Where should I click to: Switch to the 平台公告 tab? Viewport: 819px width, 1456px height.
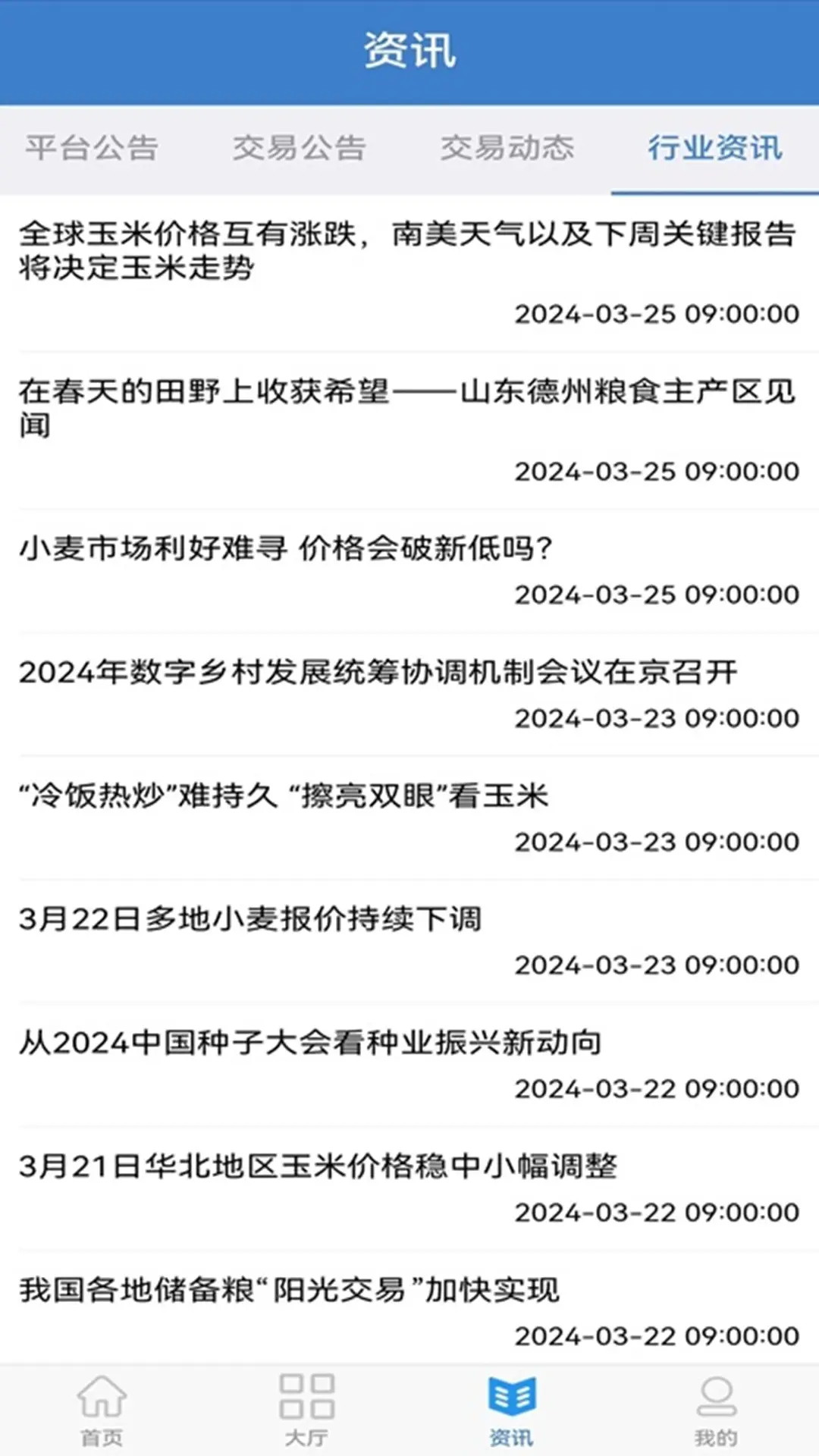click(92, 148)
